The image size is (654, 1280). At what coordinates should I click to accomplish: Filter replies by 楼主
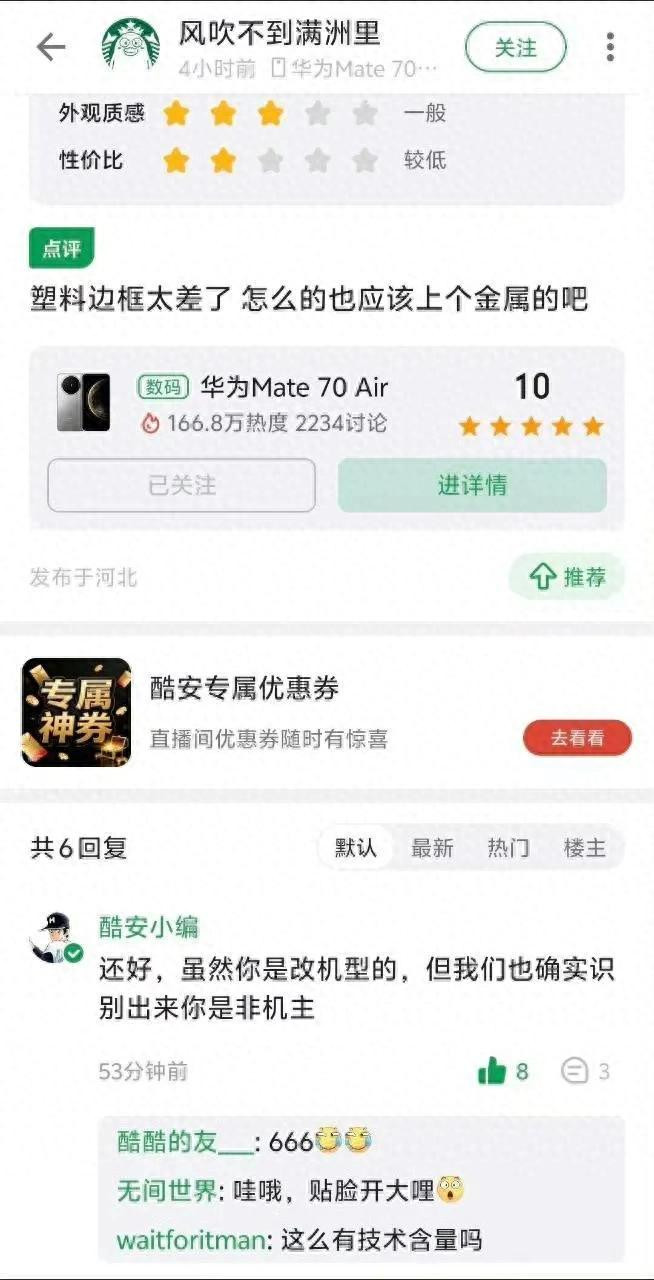pos(585,848)
